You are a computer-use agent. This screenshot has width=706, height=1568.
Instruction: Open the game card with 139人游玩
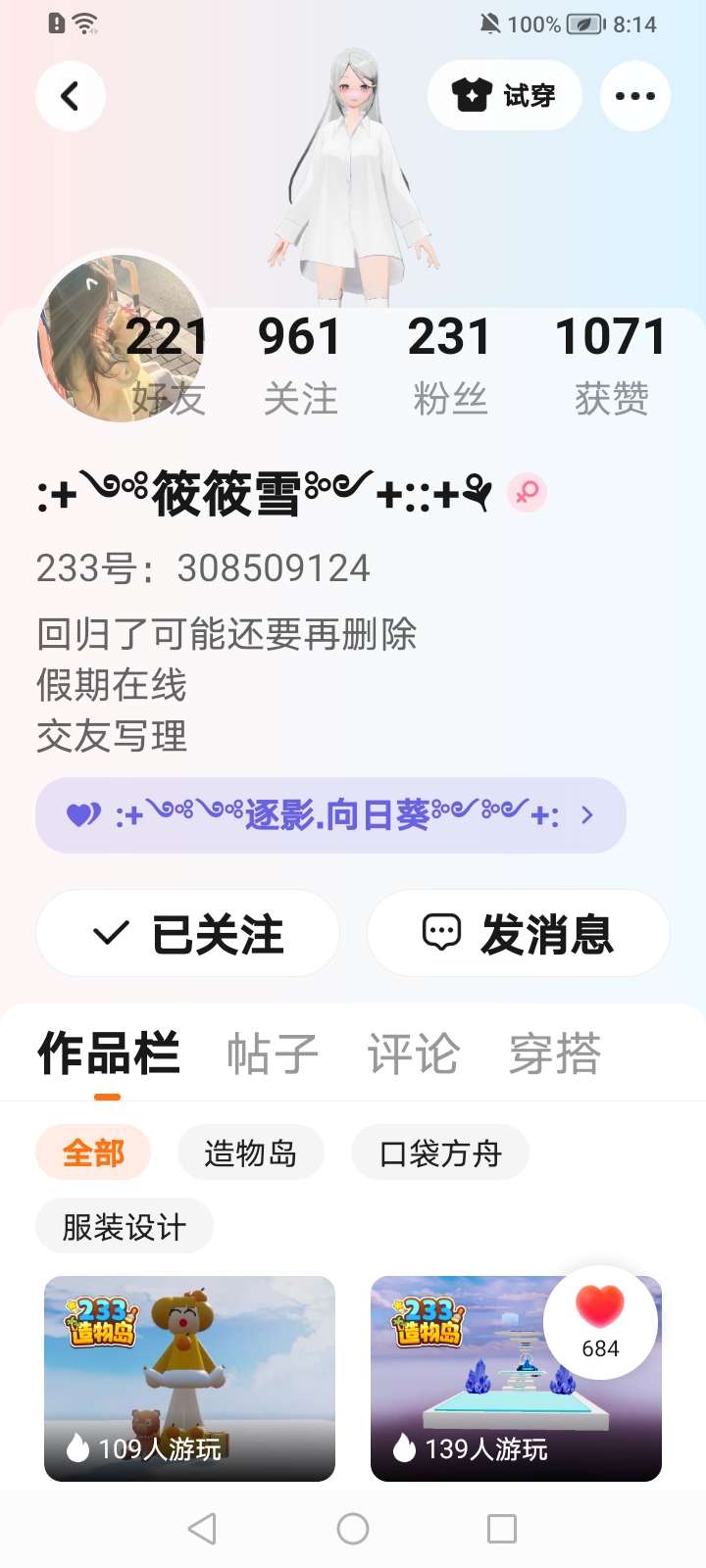[x=471, y=1392]
